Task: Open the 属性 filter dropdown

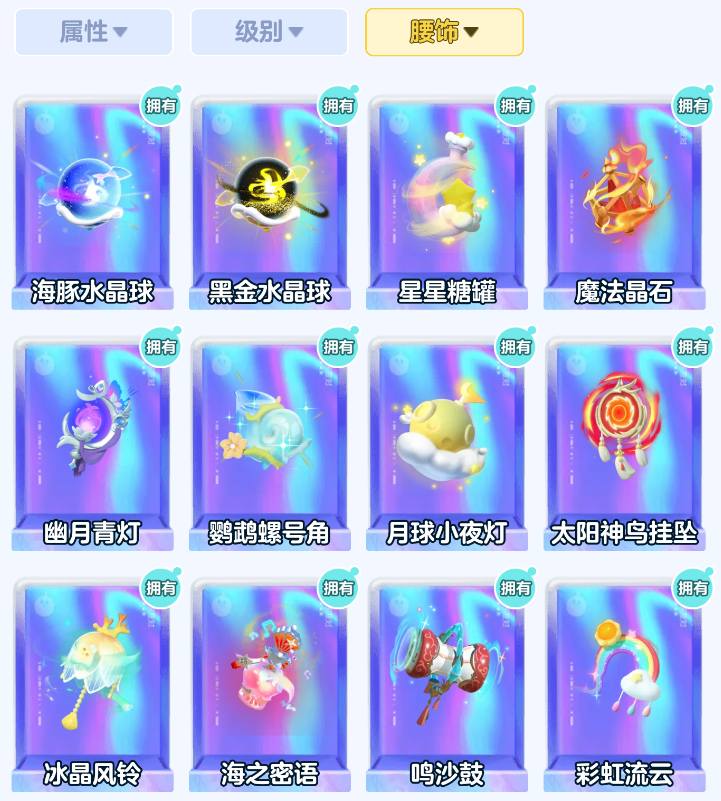Action: [93, 32]
